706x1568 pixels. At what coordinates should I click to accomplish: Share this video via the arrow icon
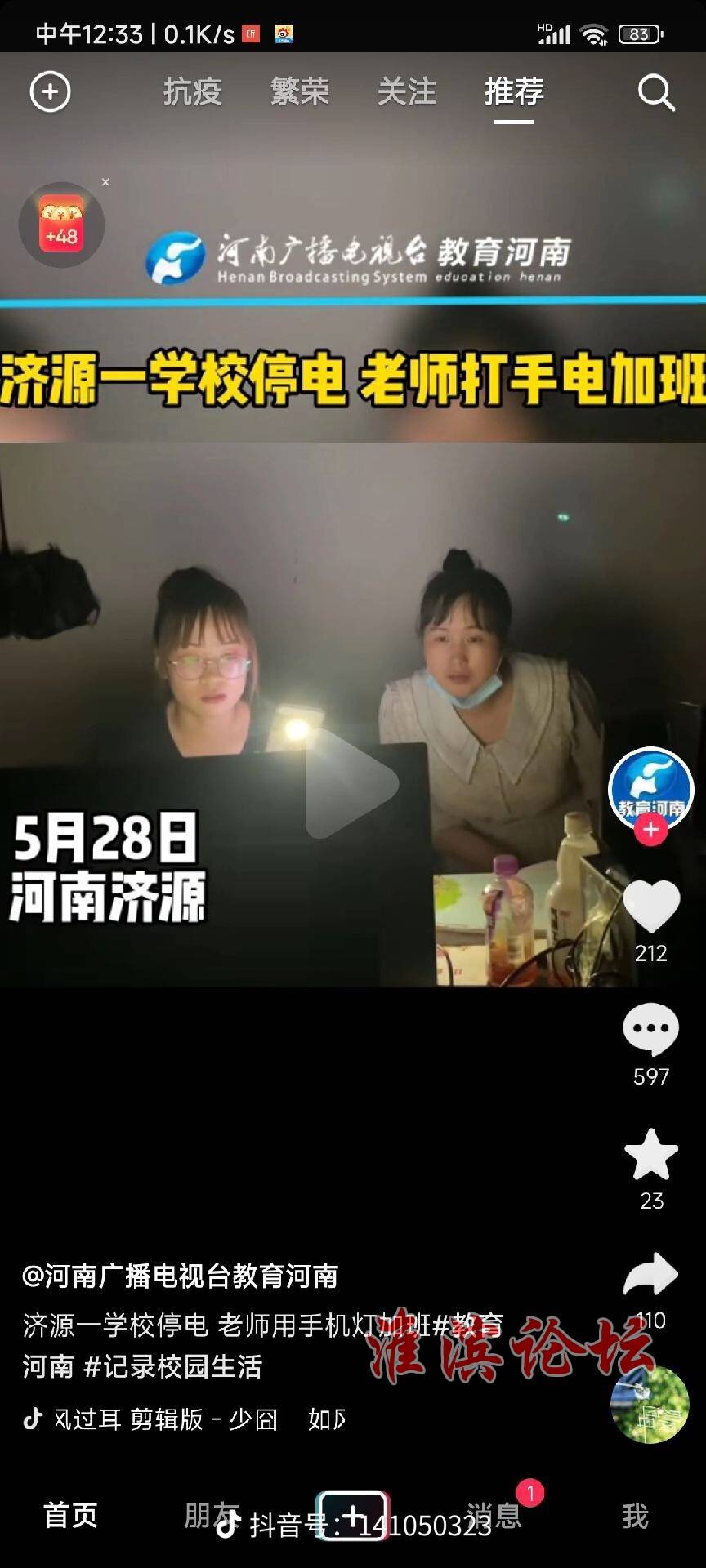point(651,1276)
